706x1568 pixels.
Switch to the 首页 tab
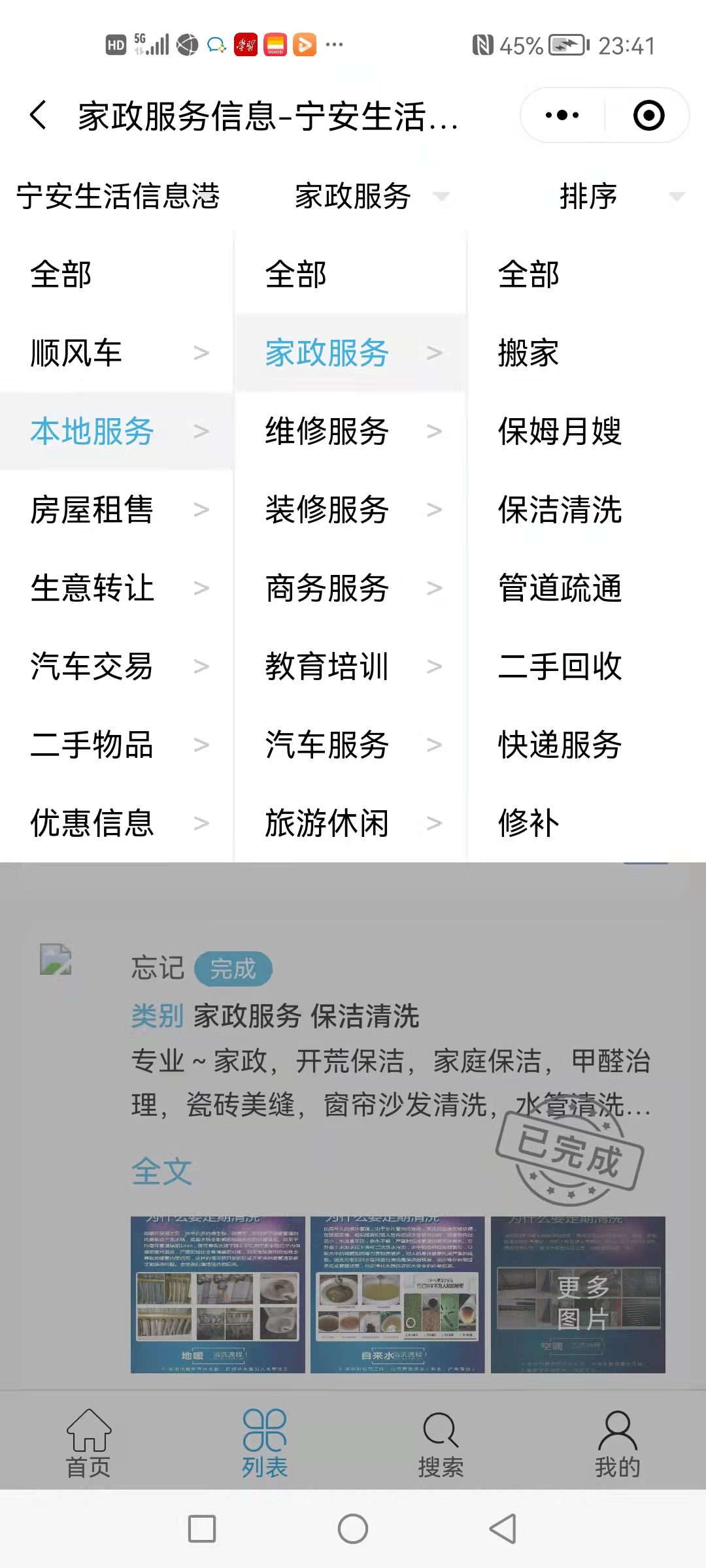pyautogui.click(x=88, y=1444)
